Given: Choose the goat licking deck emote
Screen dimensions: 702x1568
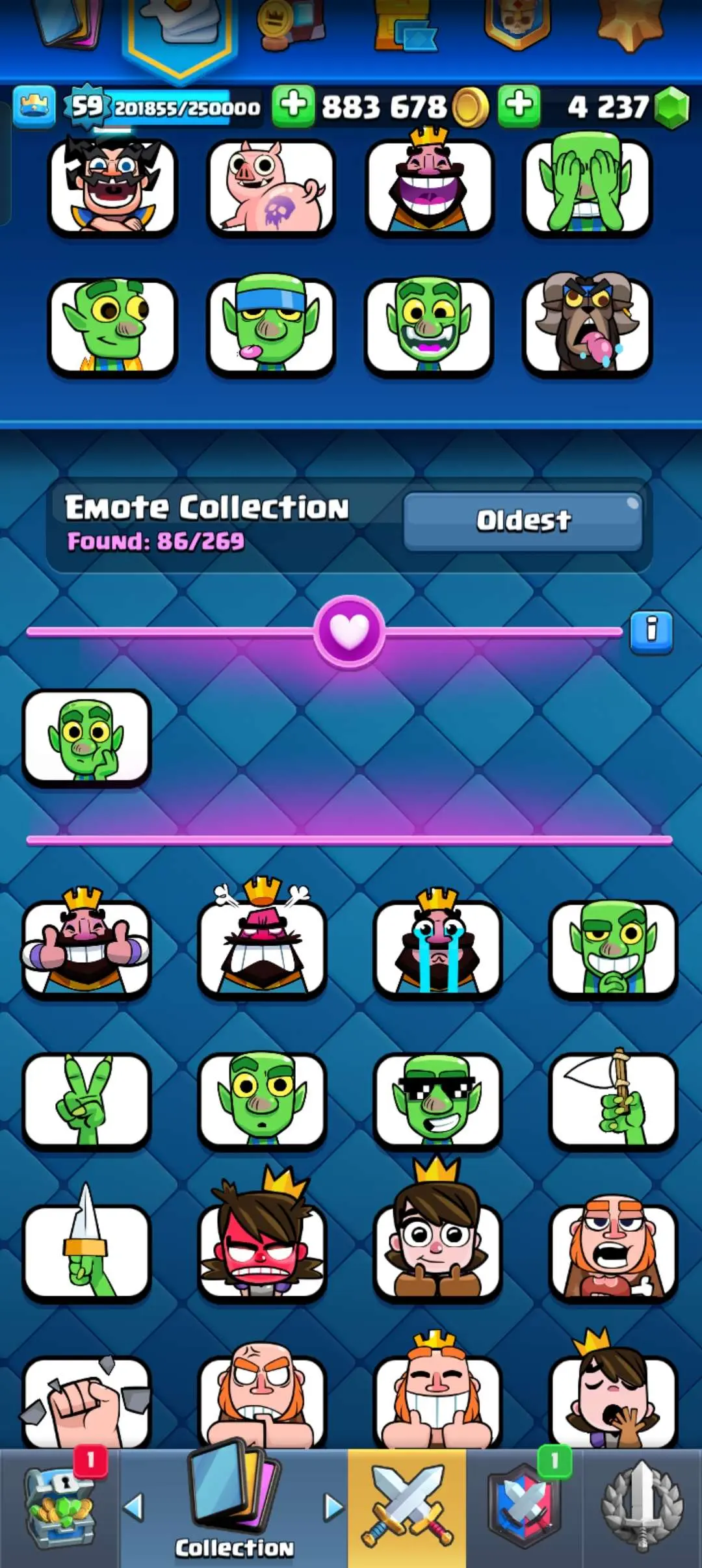Looking at the screenshot, I should pyautogui.click(x=588, y=326).
